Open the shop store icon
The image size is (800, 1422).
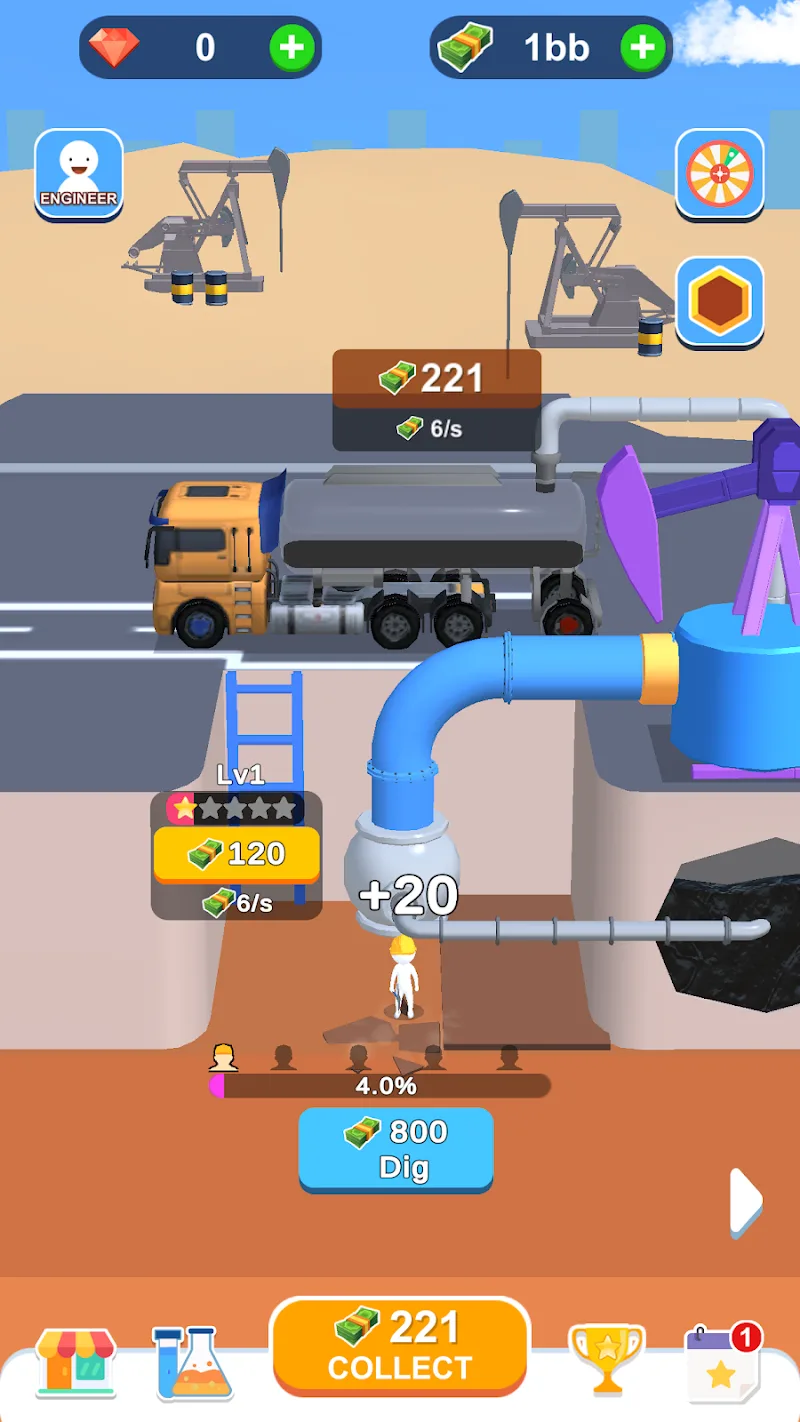pos(76,1361)
